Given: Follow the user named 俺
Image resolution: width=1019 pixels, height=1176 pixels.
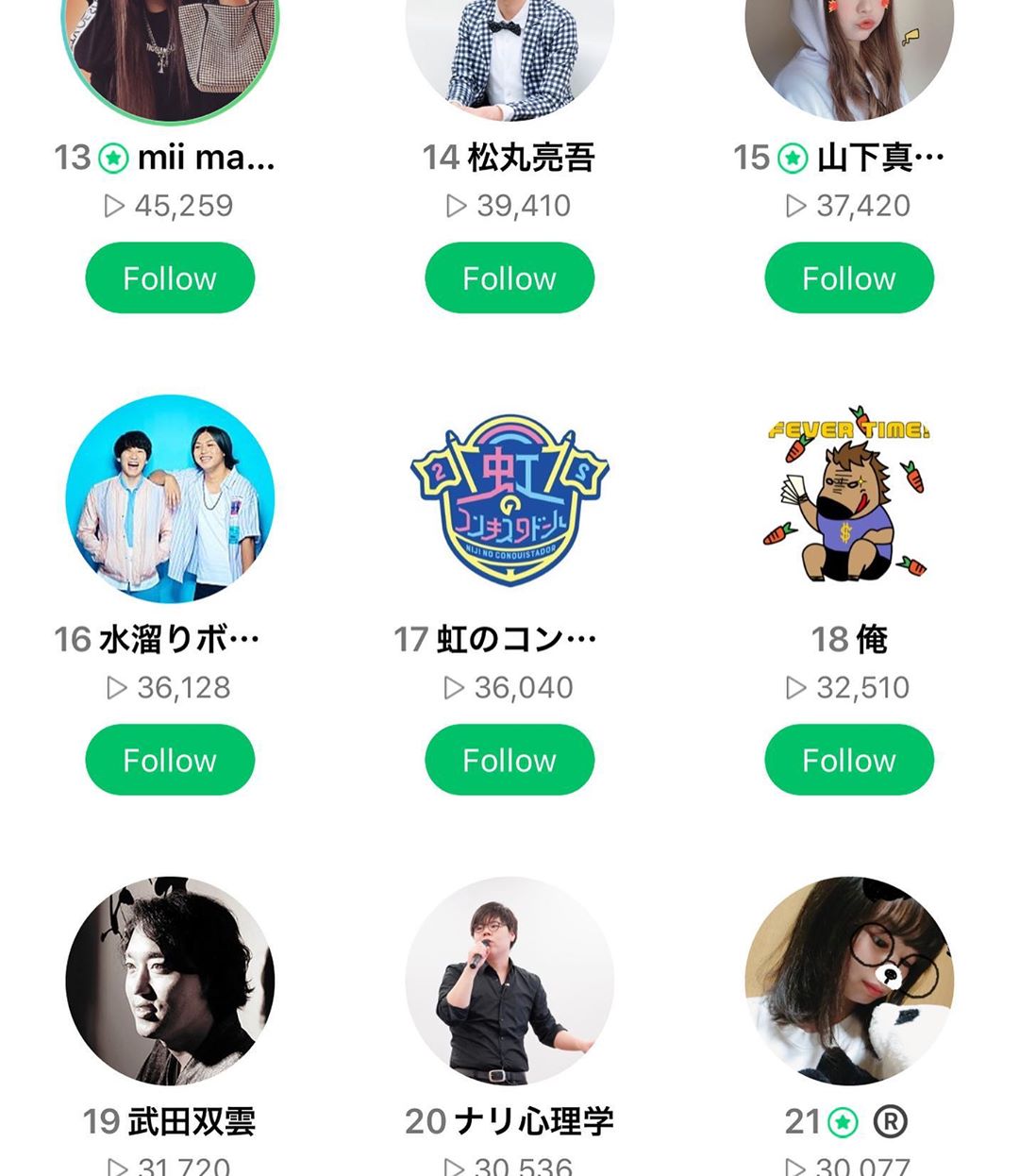Looking at the screenshot, I should (x=849, y=760).
